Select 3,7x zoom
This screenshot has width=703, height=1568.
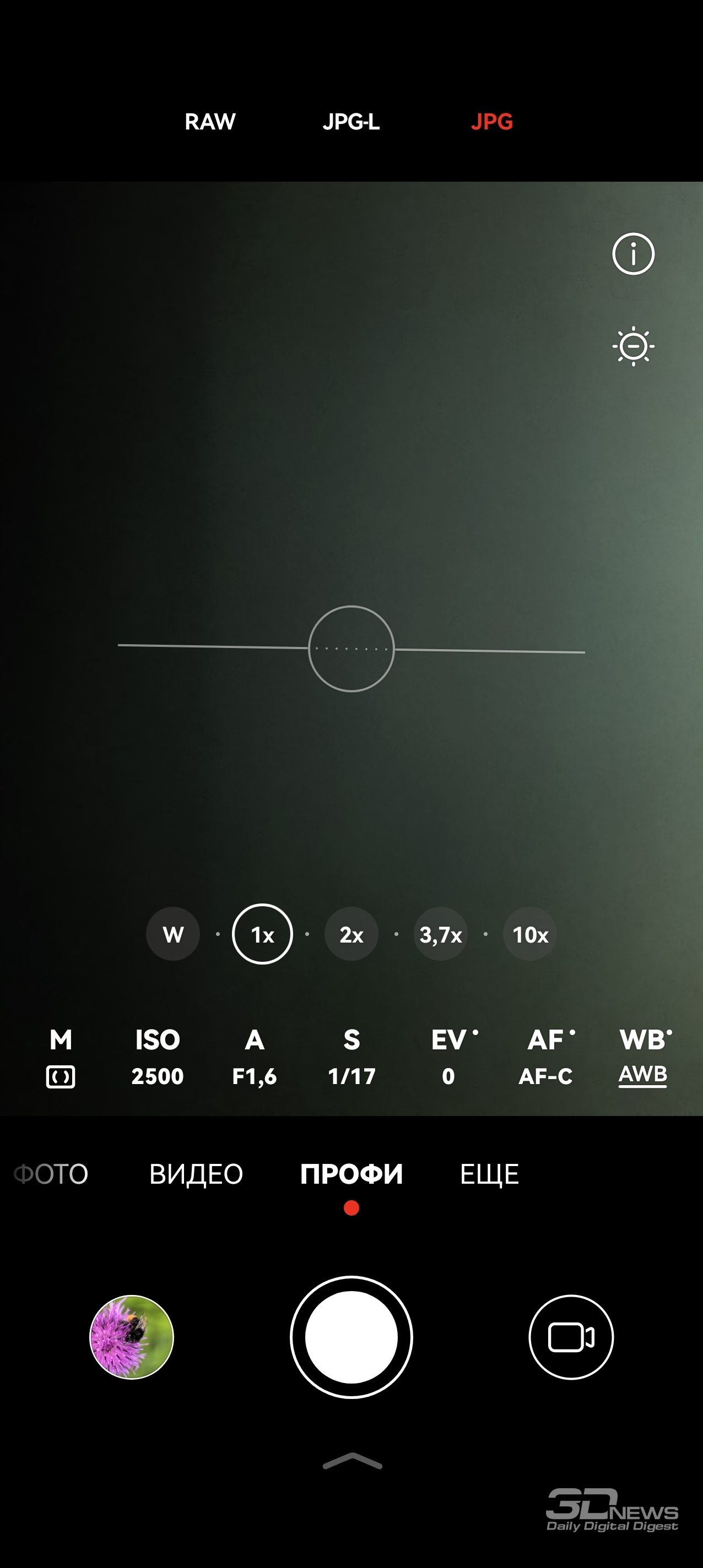click(x=440, y=934)
